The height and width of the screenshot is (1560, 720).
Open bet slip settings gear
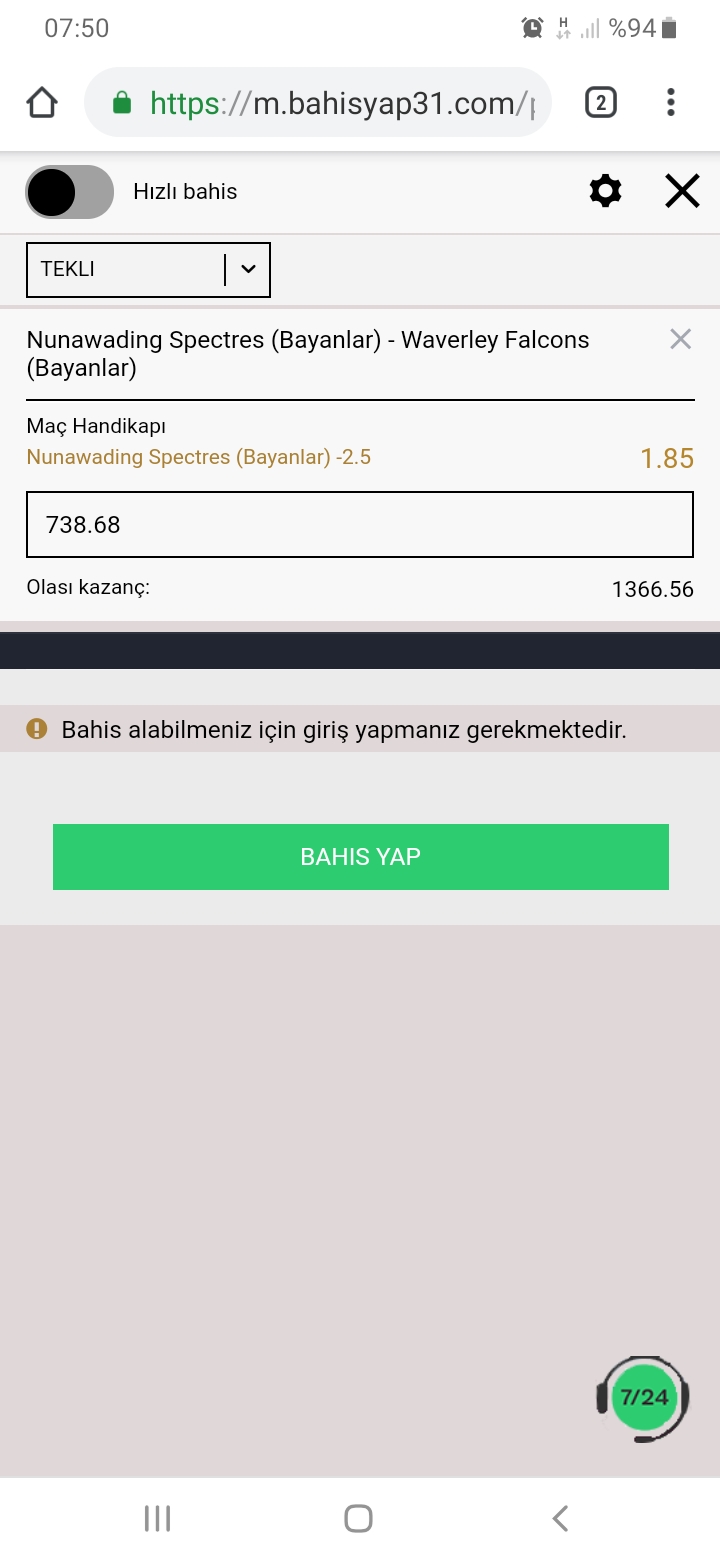605,191
